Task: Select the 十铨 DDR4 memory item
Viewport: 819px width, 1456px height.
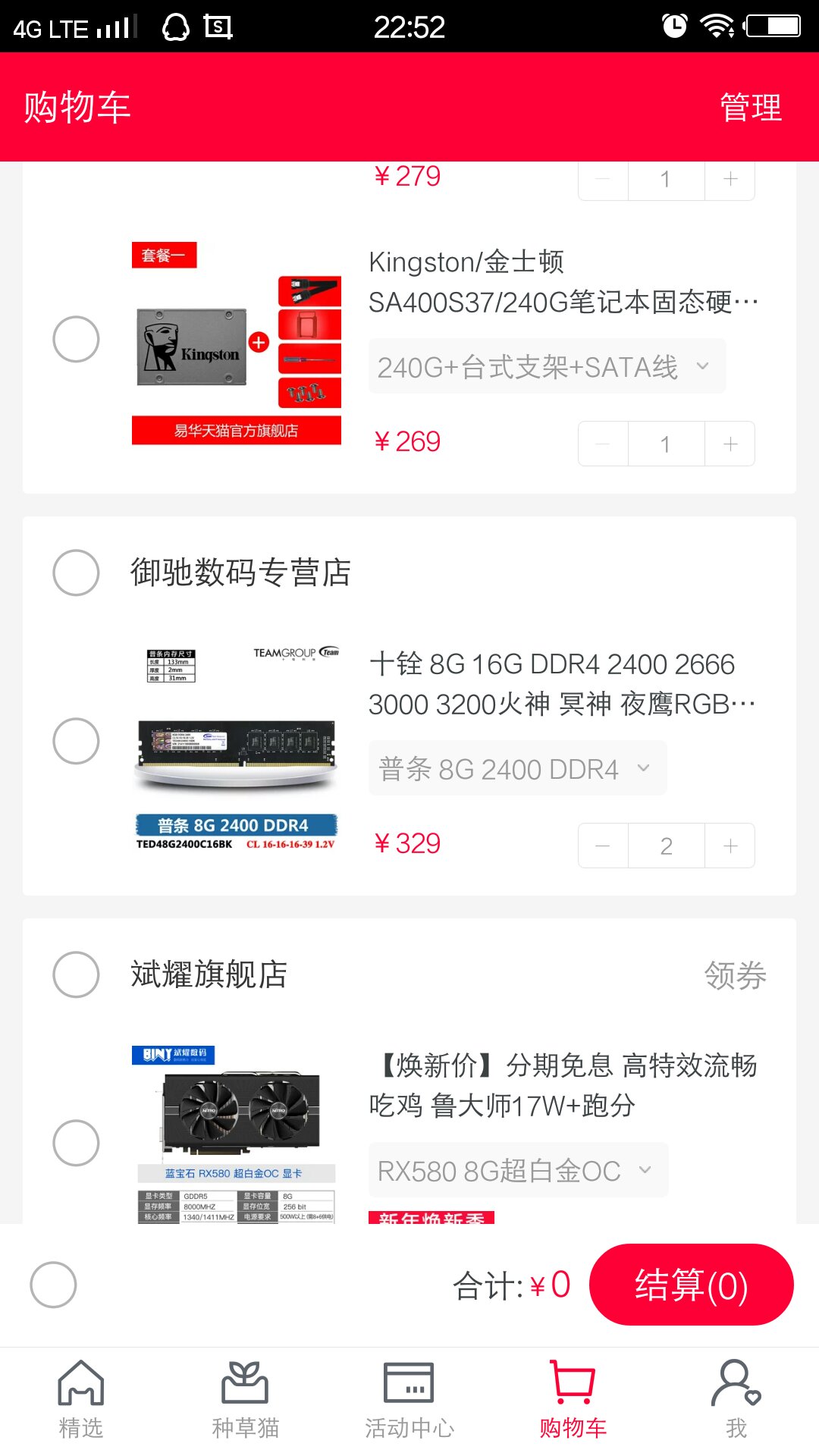Action: [x=76, y=741]
